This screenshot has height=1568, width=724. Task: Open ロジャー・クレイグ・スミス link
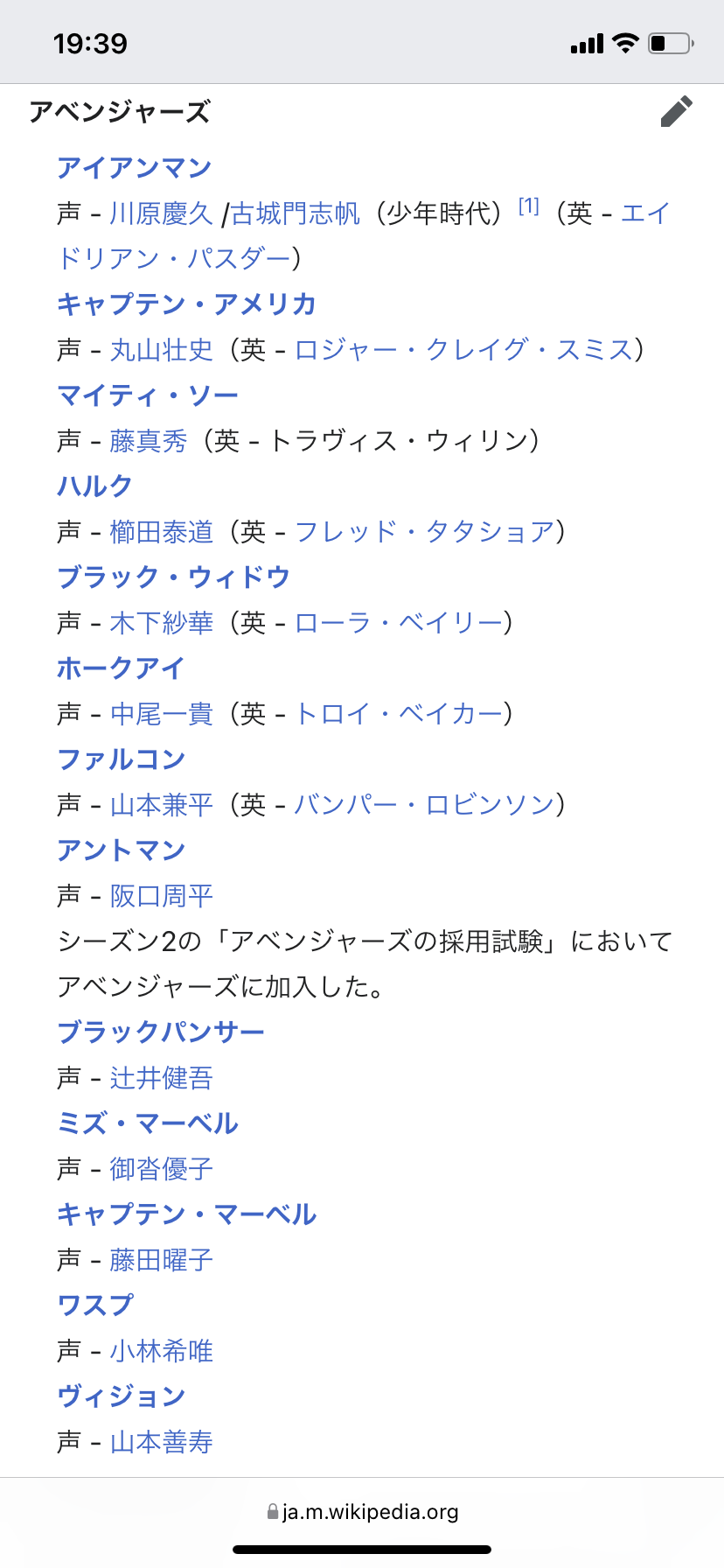click(463, 349)
